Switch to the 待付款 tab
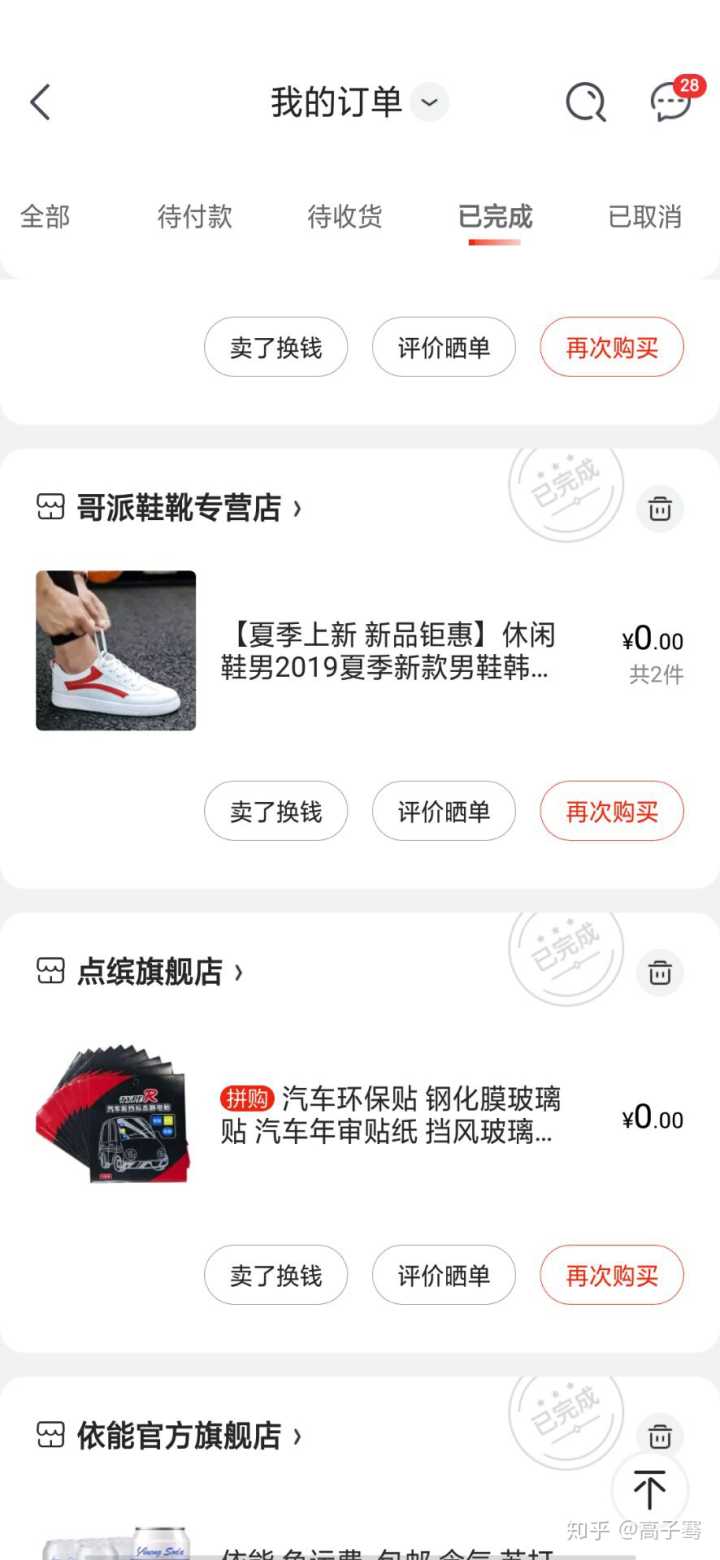The height and width of the screenshot is (1560, 720). pos(195,216)
